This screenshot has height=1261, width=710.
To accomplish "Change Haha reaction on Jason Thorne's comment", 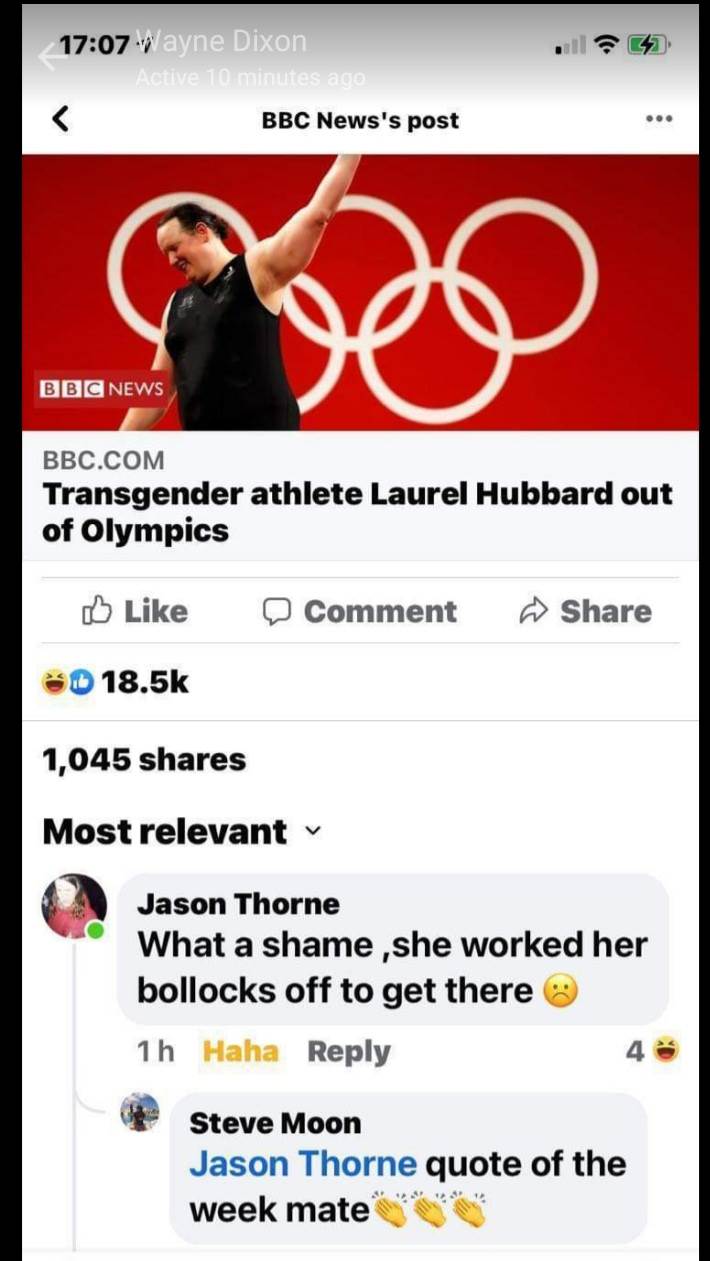I will coord(240,1051).
